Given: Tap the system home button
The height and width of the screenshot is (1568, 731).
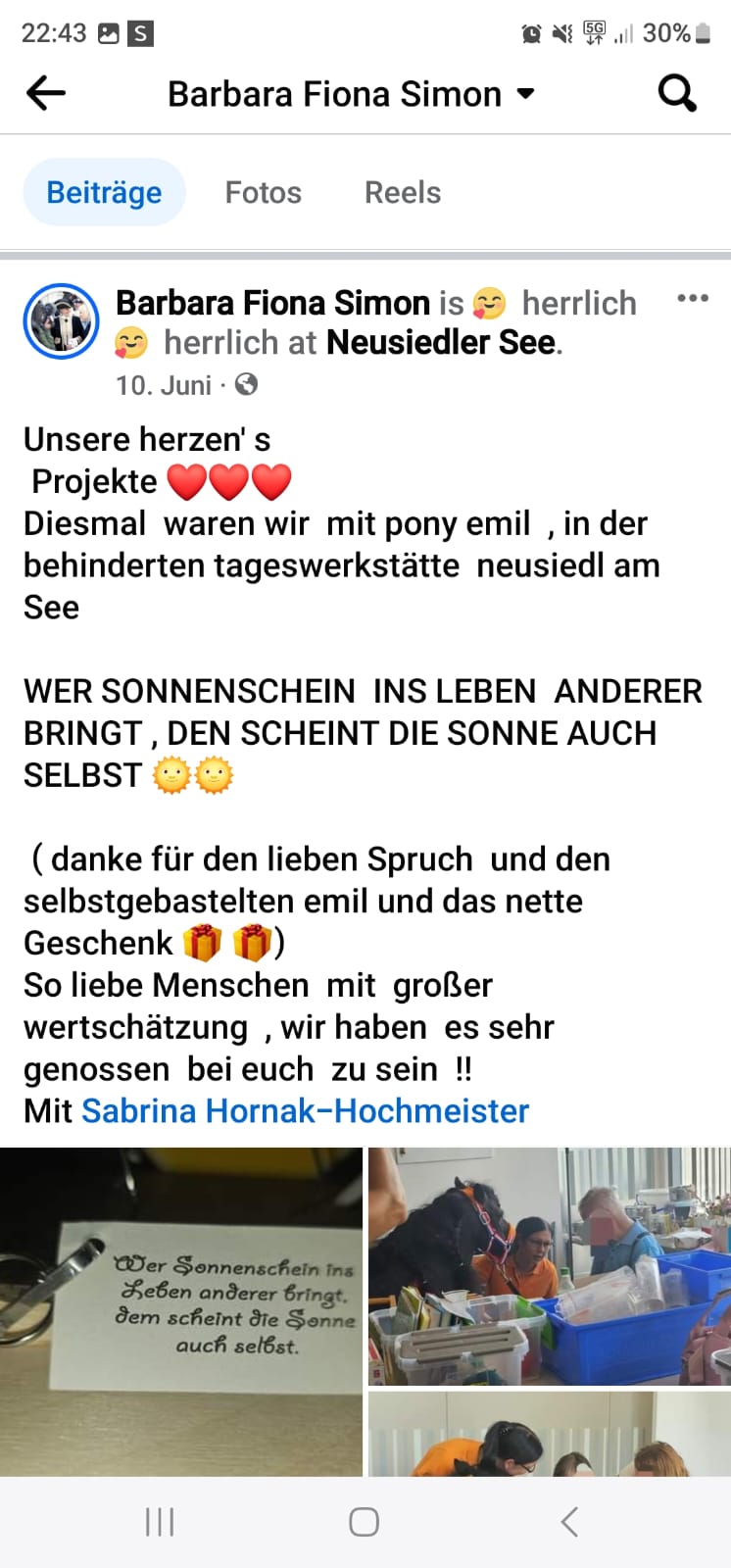Looking at the screenshot, I should [364, 1522].
